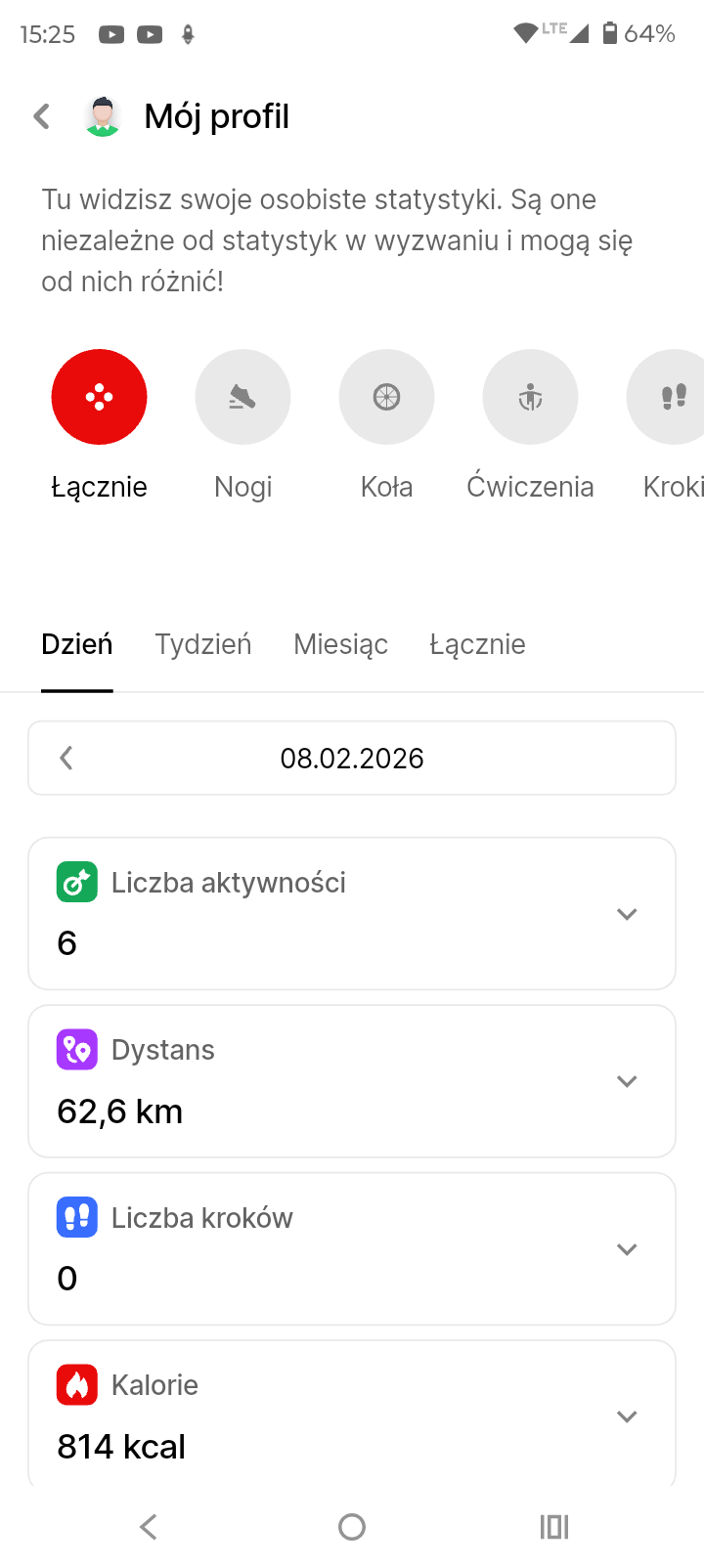Select the Łącznie activity filter
The image size is (704, 1568).
click(x=99, y=398)
